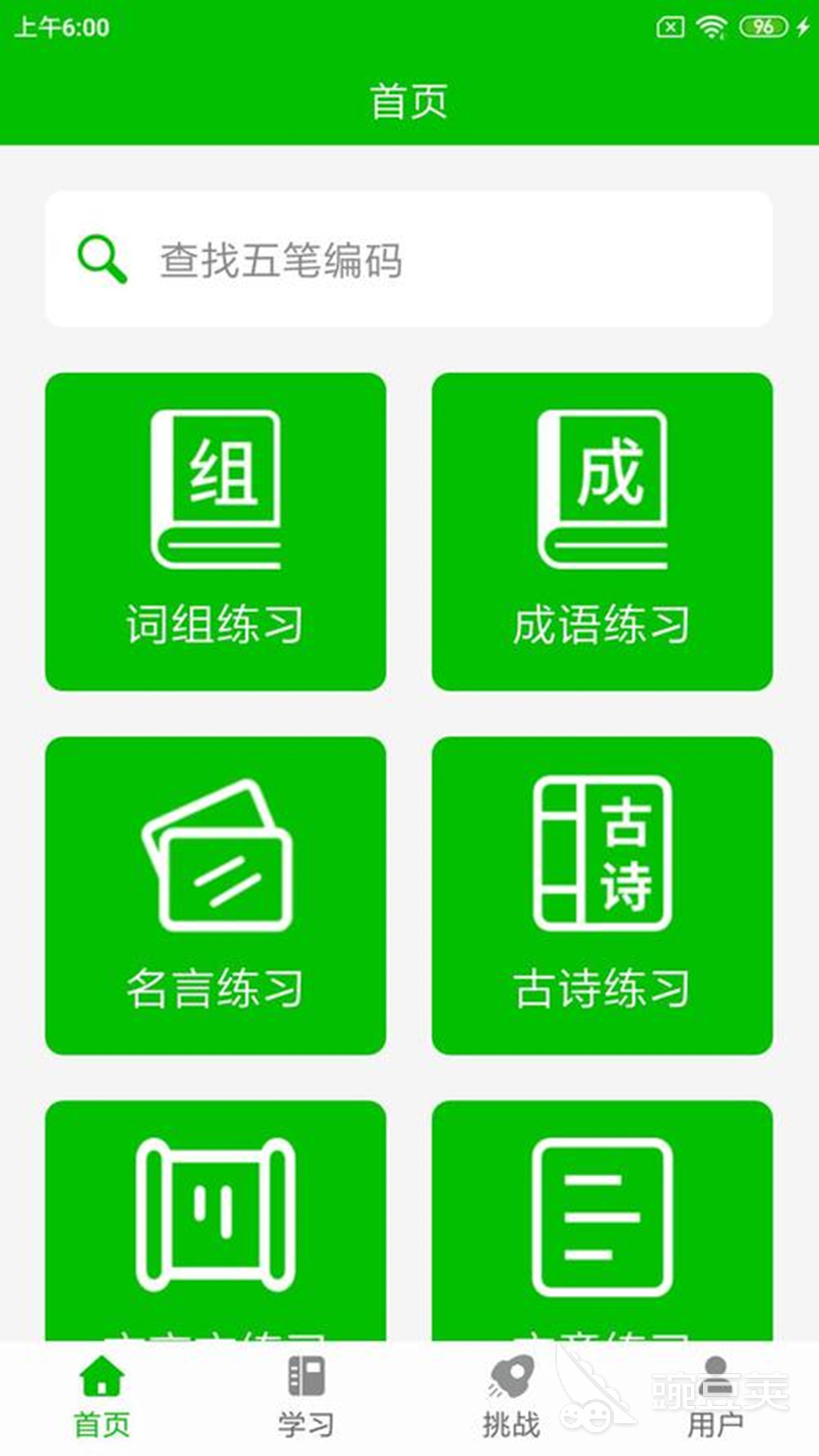Open the 词组练习 book icon

coord(215,489)
